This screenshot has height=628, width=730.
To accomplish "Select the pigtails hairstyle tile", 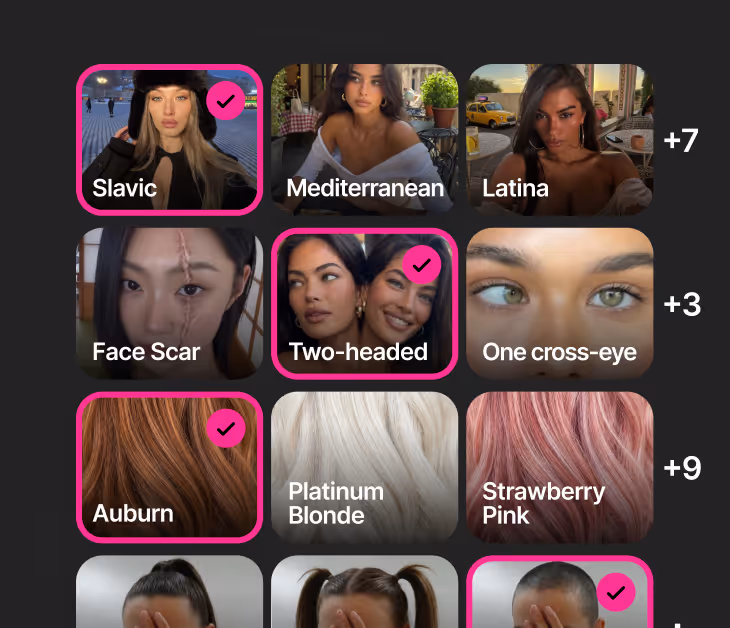I will click(x=365, y=592).
